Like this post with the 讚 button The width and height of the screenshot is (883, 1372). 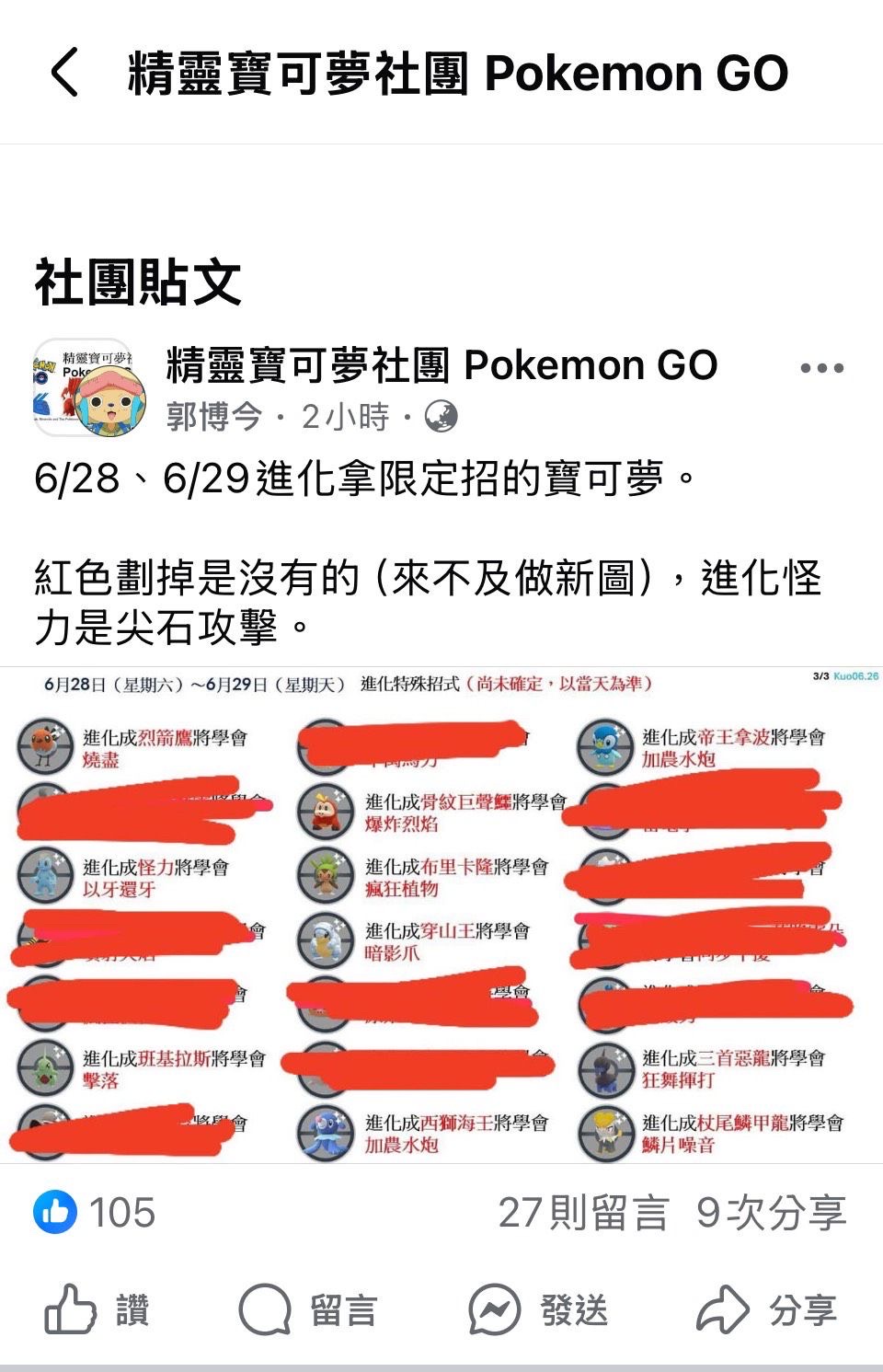coord(97,1310)
